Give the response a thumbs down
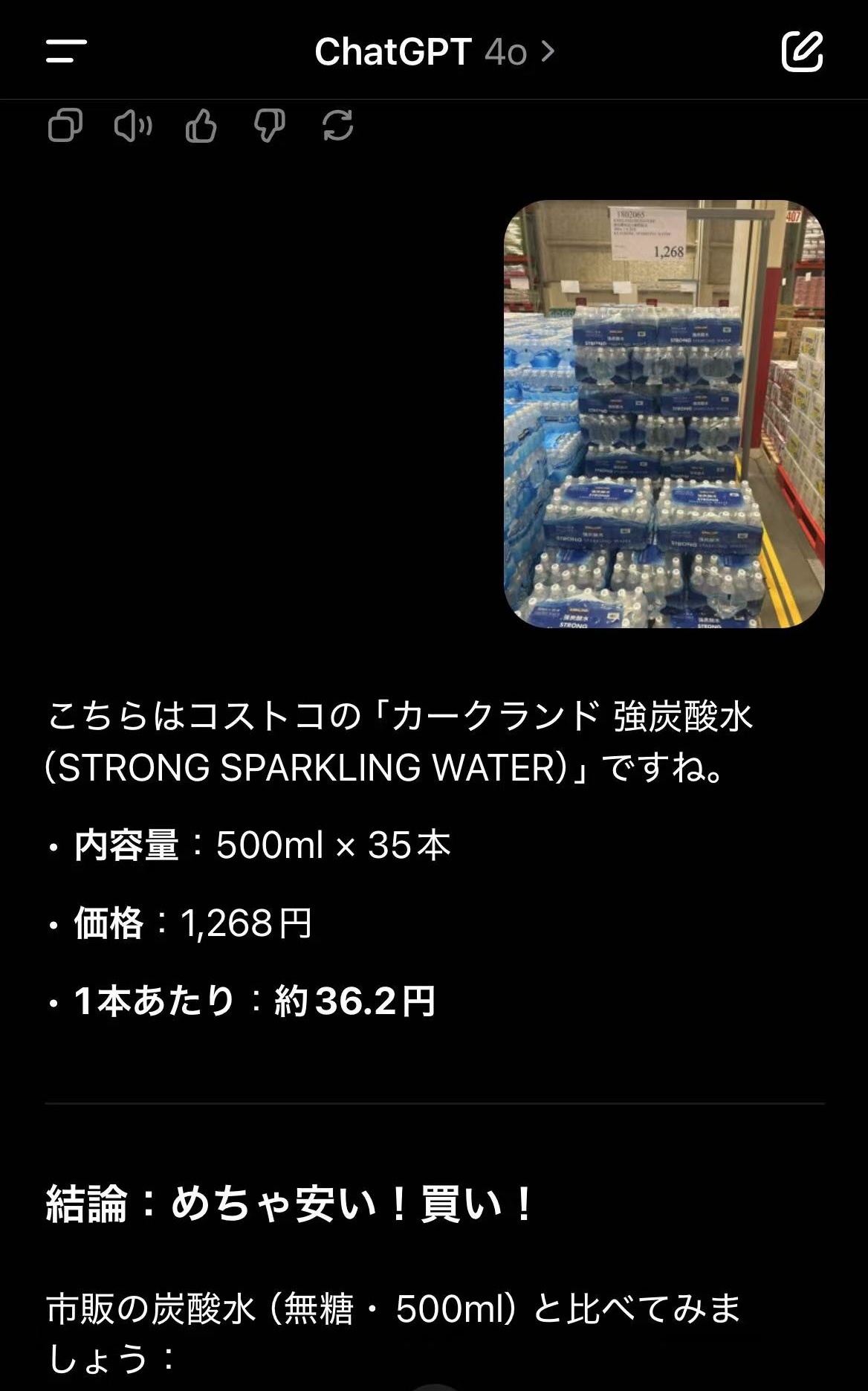The height and width of the screenshot is (1391, 868). [x=269, y=126]
